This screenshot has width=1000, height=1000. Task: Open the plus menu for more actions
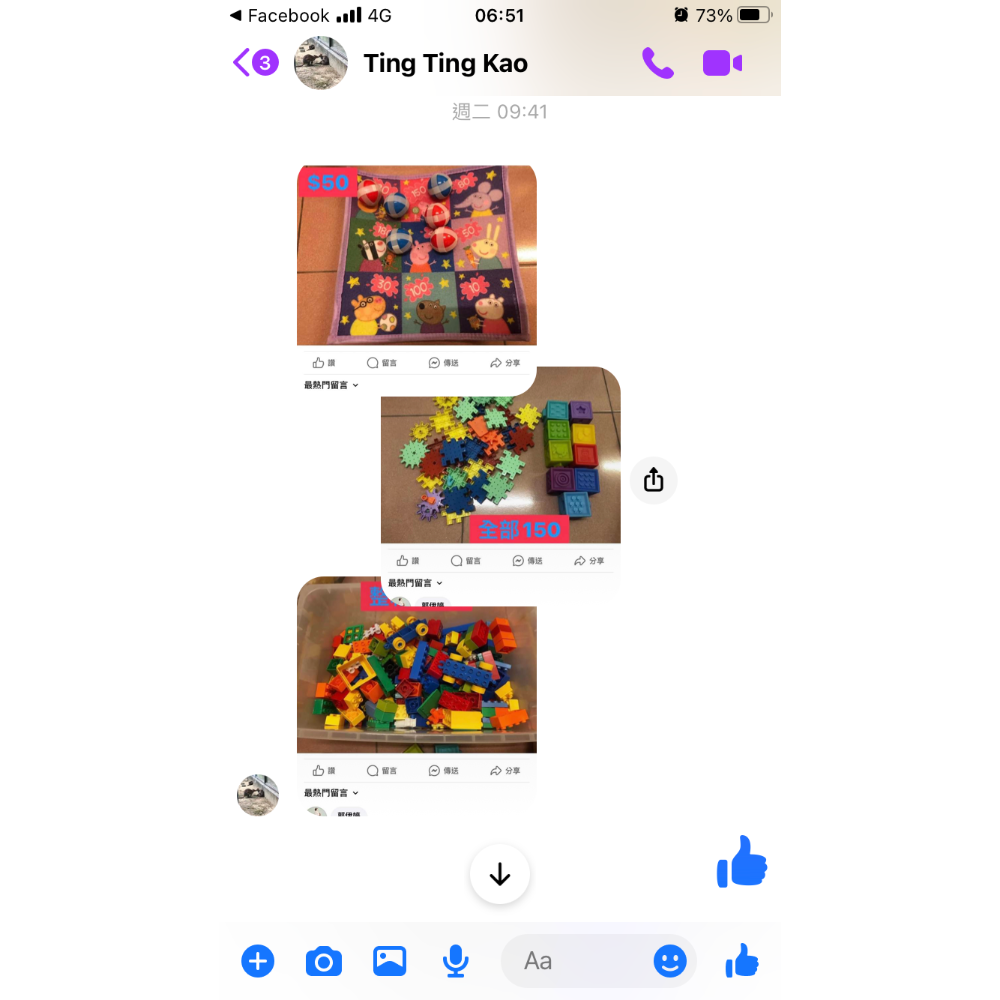click(258, 962)
